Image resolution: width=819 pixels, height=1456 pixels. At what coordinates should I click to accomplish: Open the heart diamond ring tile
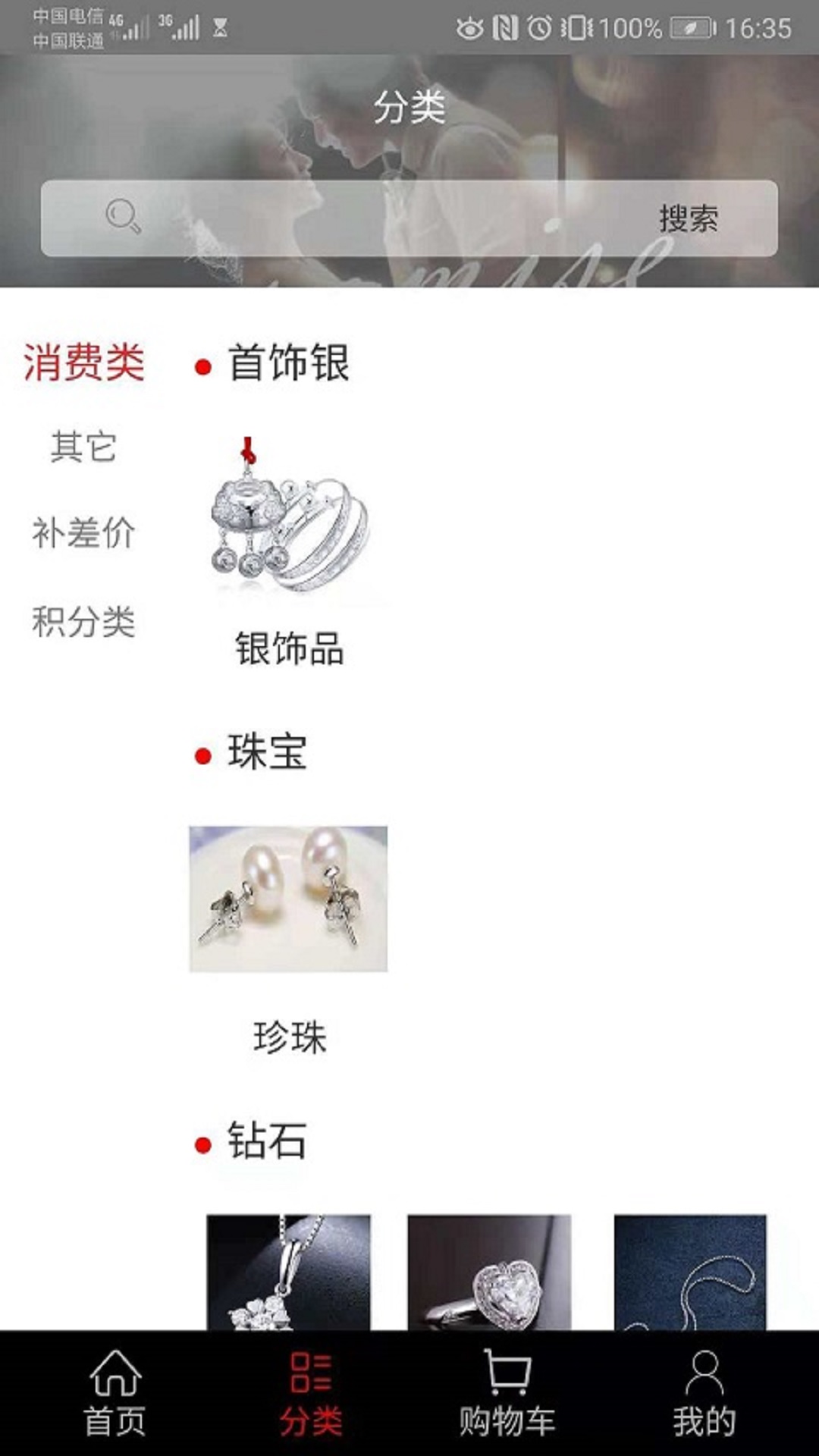point(489,1272)
